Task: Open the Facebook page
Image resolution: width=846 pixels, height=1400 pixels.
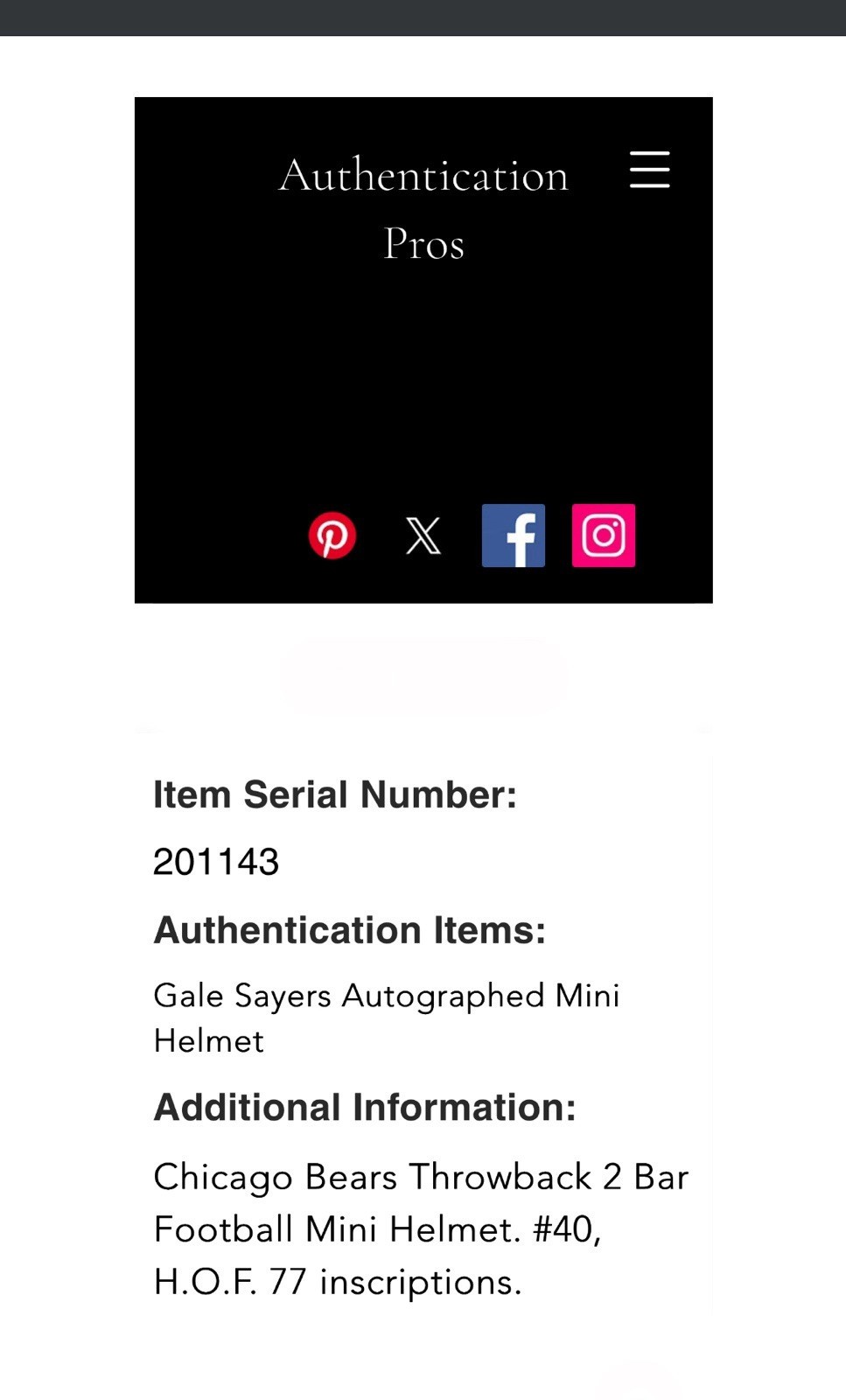Action: 514,535
